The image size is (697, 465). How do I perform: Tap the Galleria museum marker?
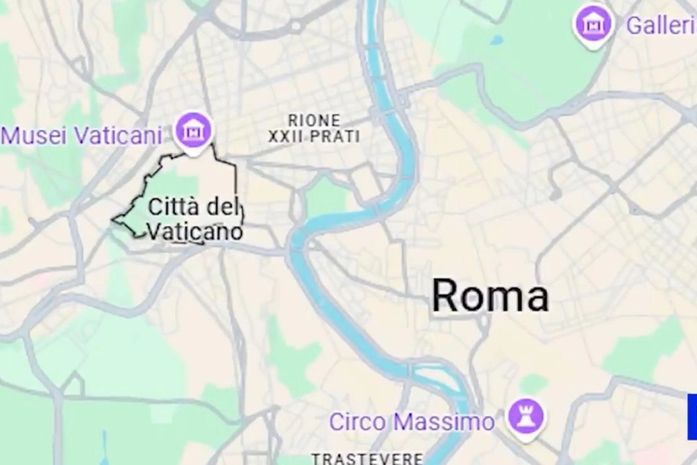594,24
